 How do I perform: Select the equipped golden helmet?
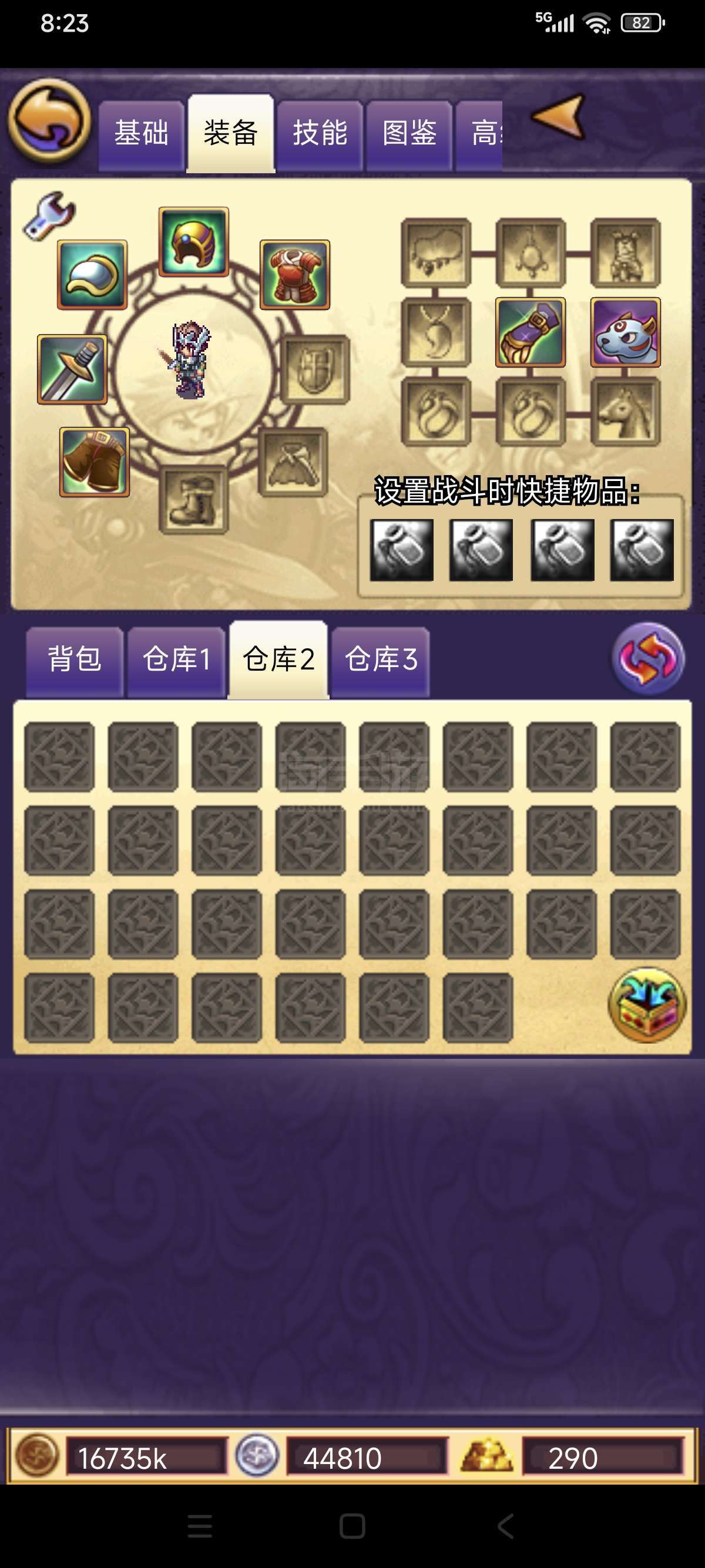(194, 241)
